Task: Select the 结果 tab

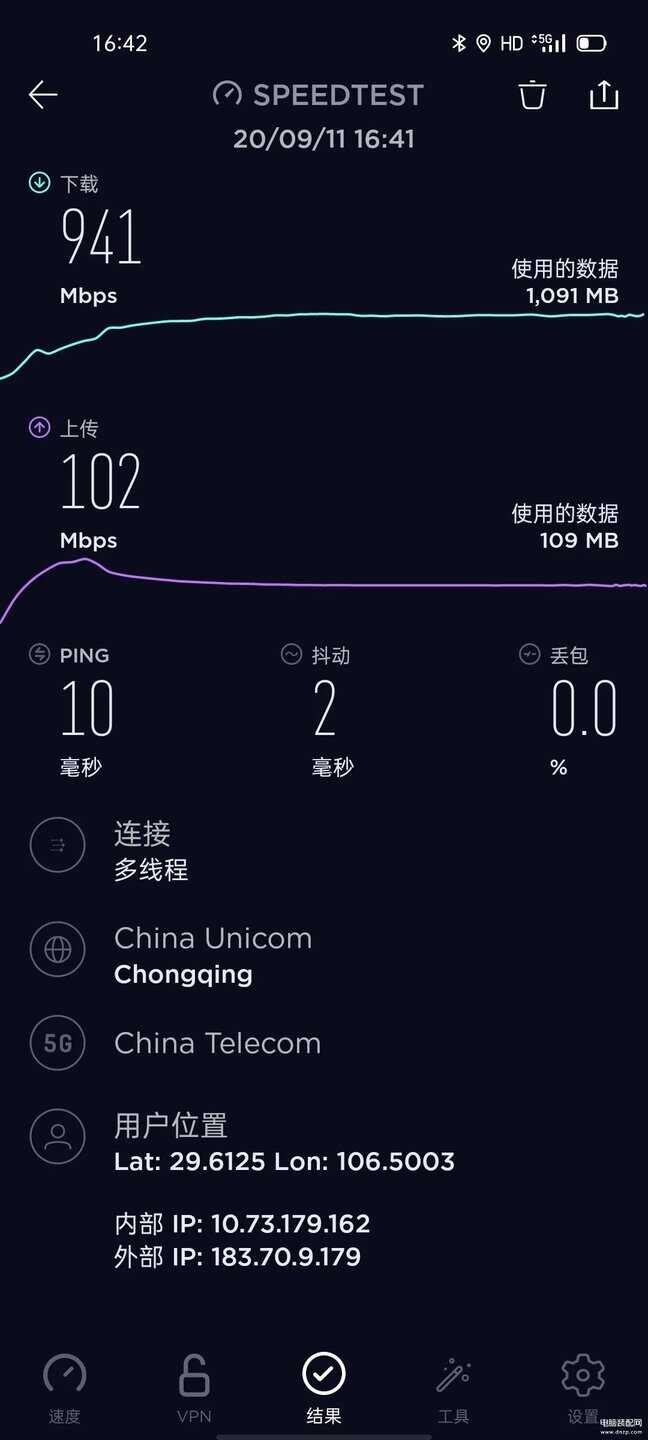Action: [x=324, y=1387]
